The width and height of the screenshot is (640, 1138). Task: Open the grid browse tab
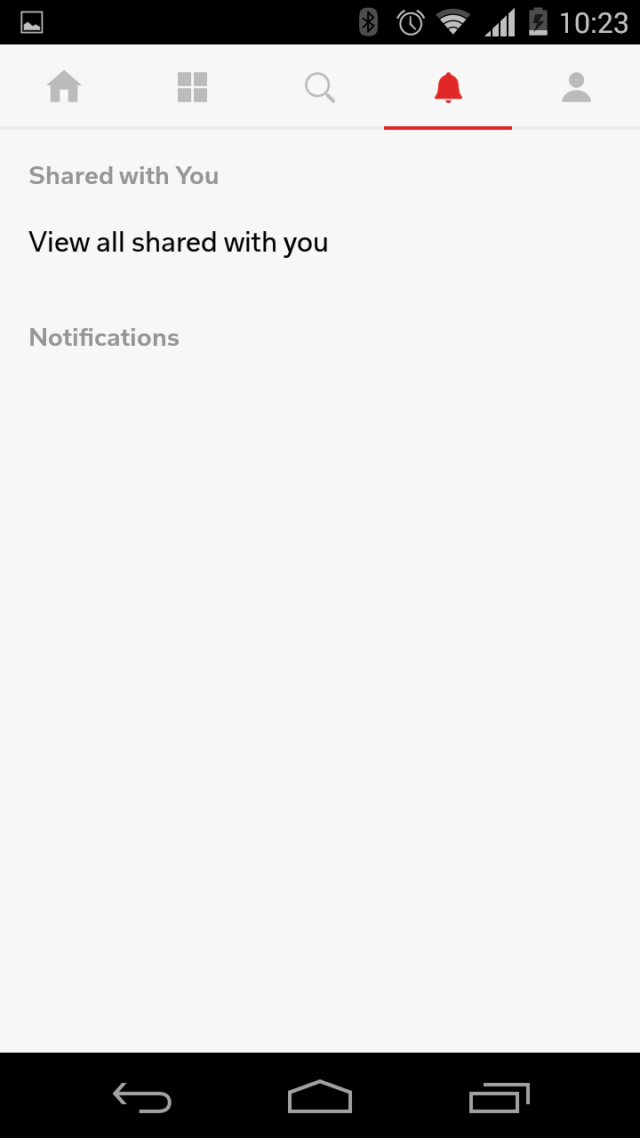(x=192, y=88)
